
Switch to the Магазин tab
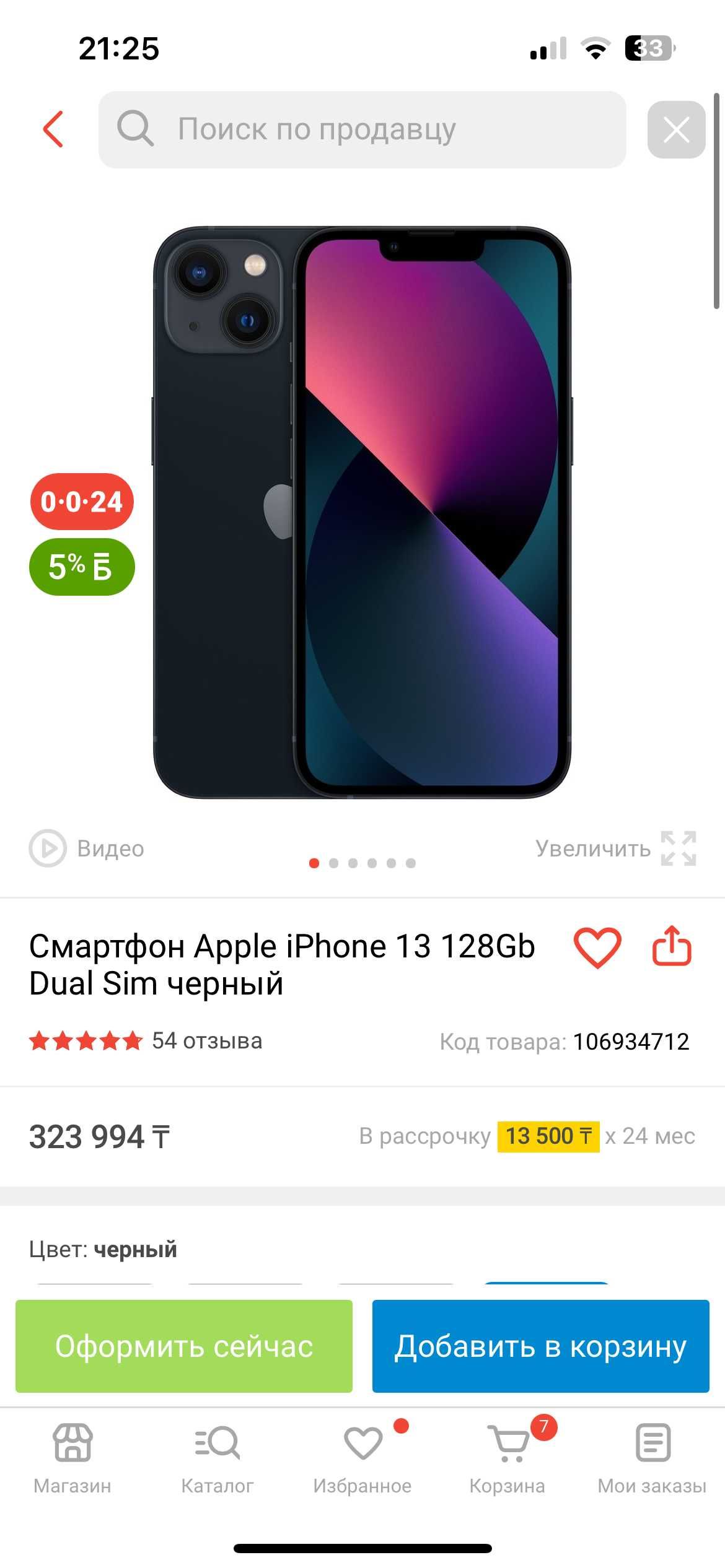pos(72,1458)
